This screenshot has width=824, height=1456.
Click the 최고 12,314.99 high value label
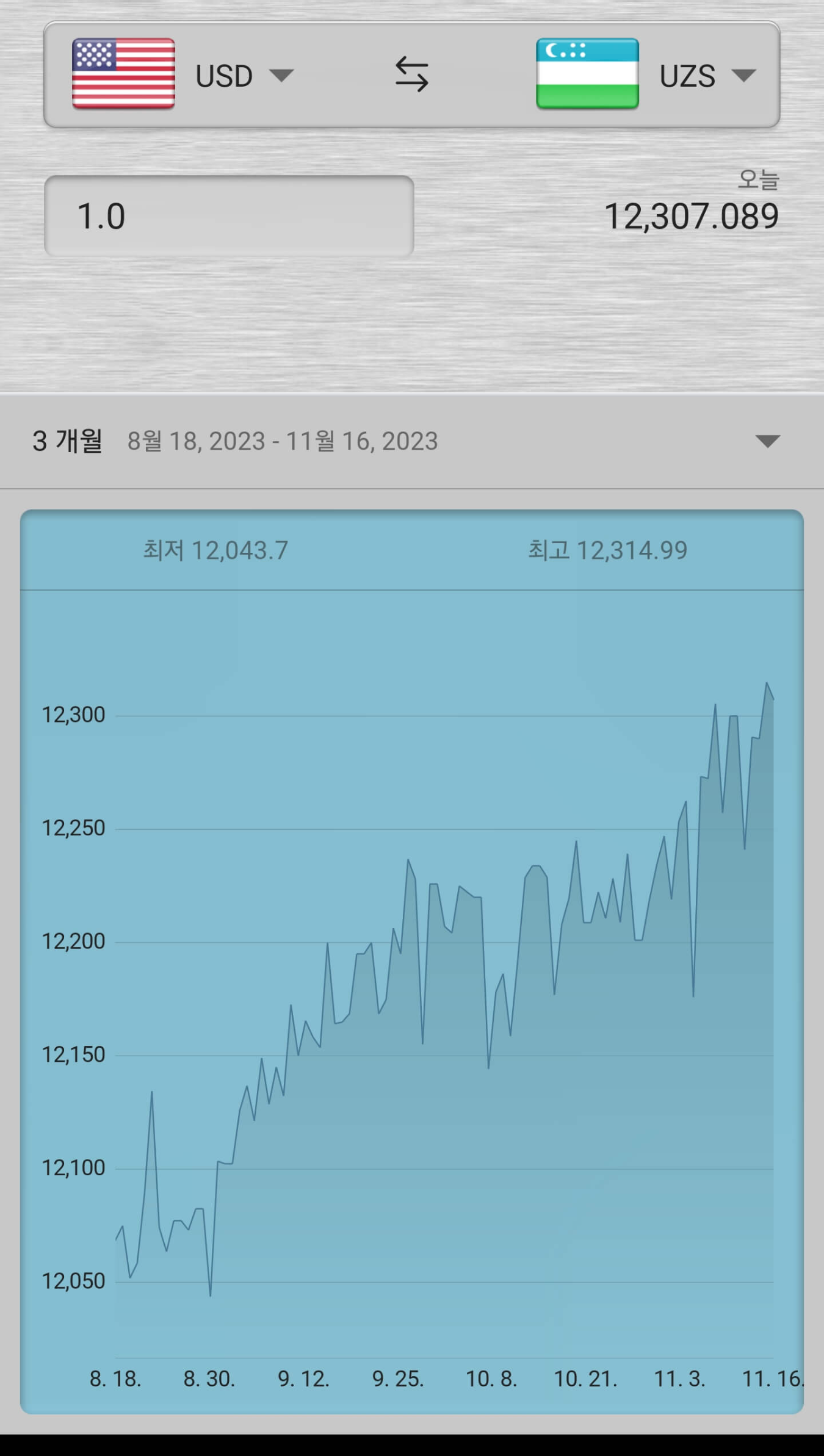tap(608, 549)
